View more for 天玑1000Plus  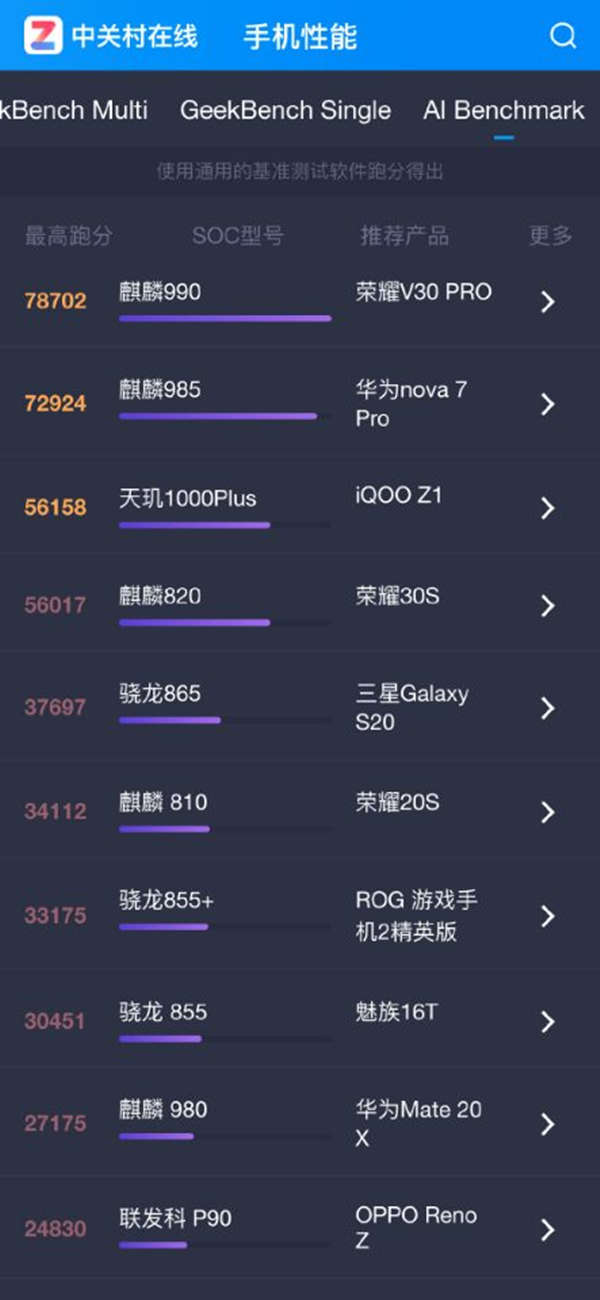[547, 508]
